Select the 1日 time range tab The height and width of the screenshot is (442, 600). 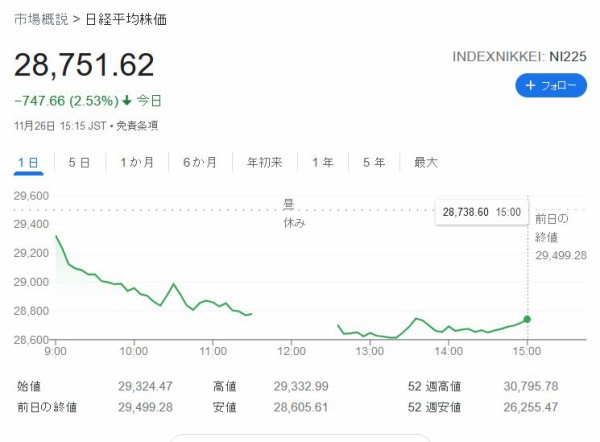point(28,162)
